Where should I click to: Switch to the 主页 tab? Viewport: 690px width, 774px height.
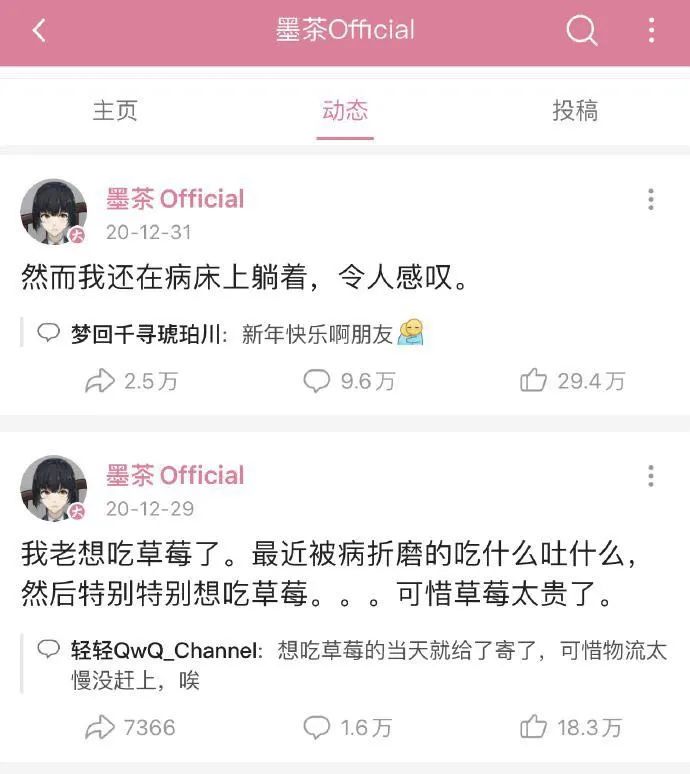[x=115, y=111]
